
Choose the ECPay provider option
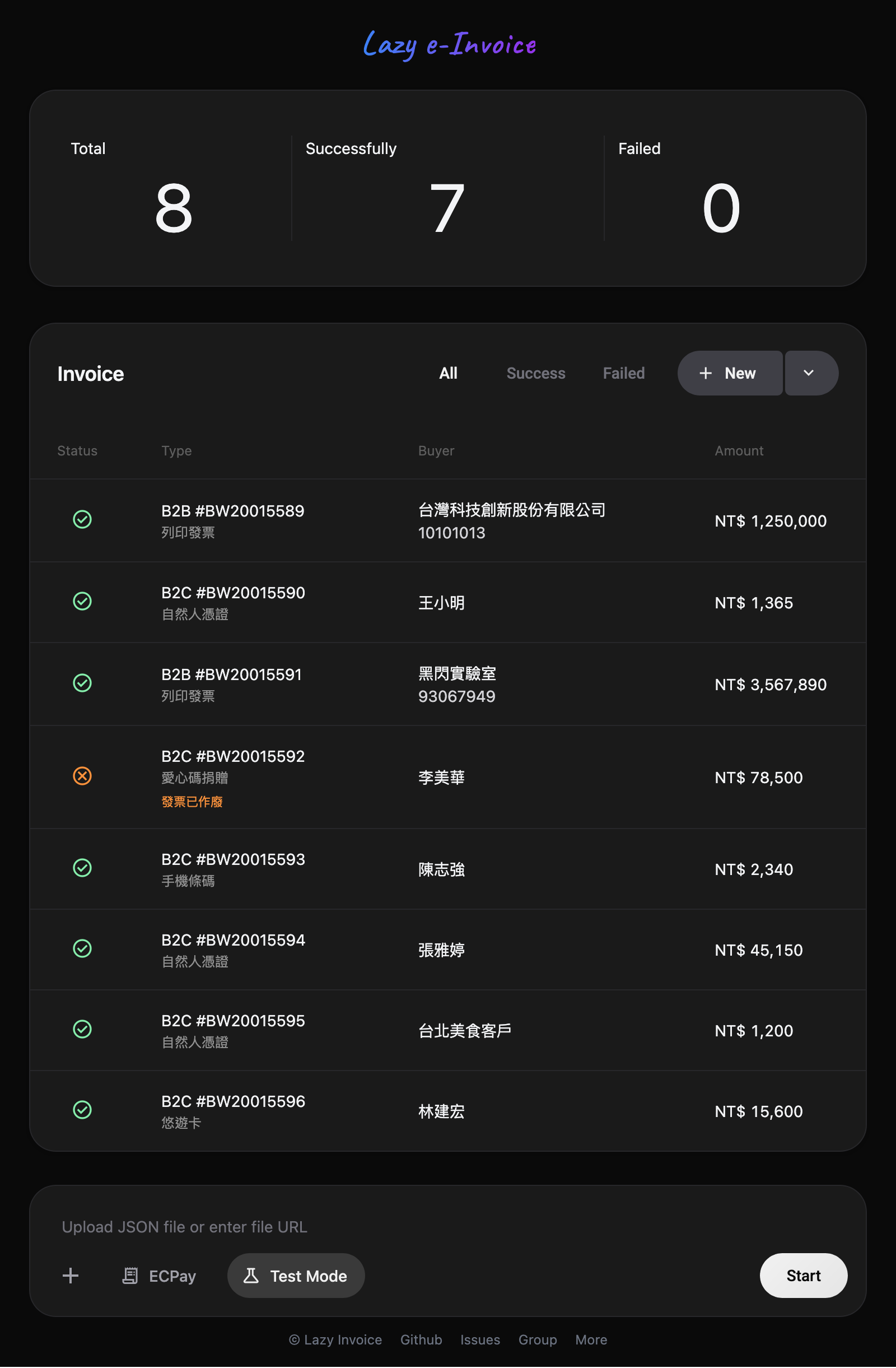point(160,1276)
